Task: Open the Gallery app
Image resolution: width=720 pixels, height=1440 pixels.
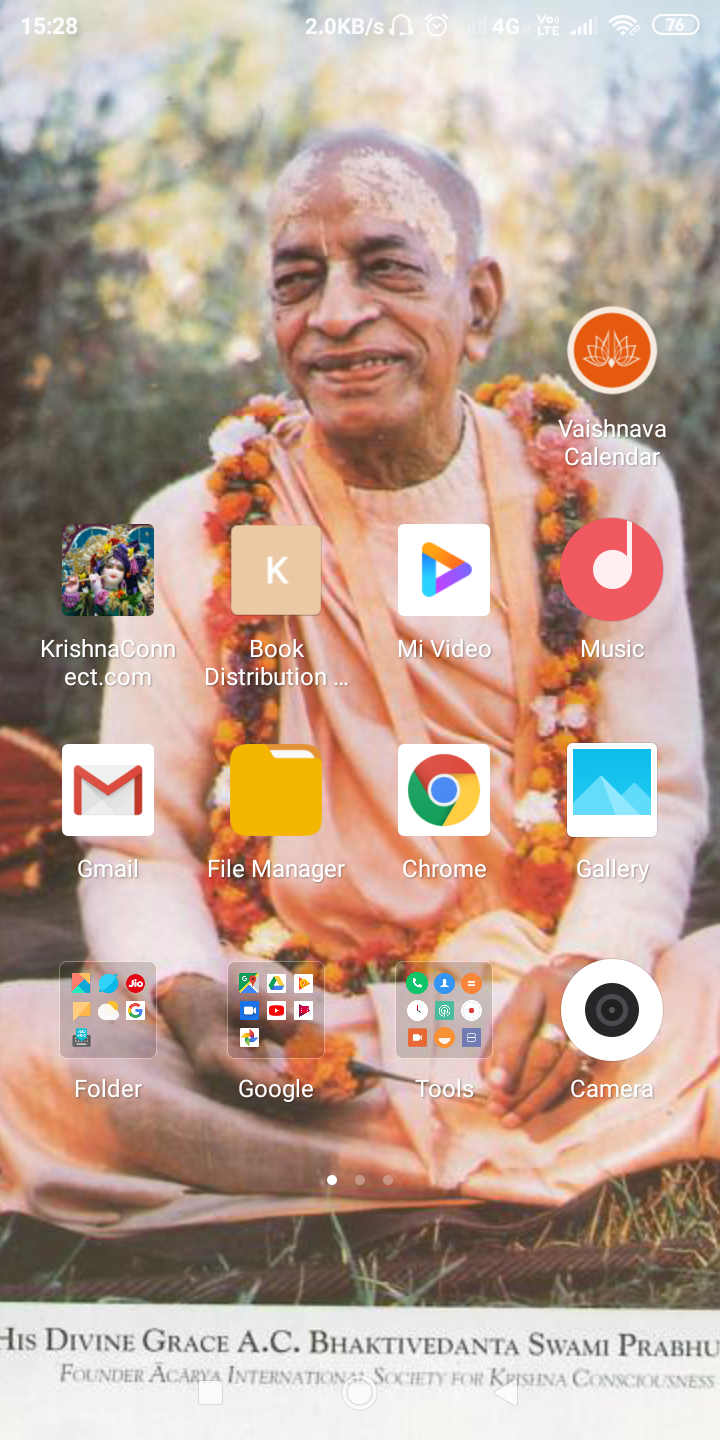Action: pyautogui.click(x=611, y=790)
